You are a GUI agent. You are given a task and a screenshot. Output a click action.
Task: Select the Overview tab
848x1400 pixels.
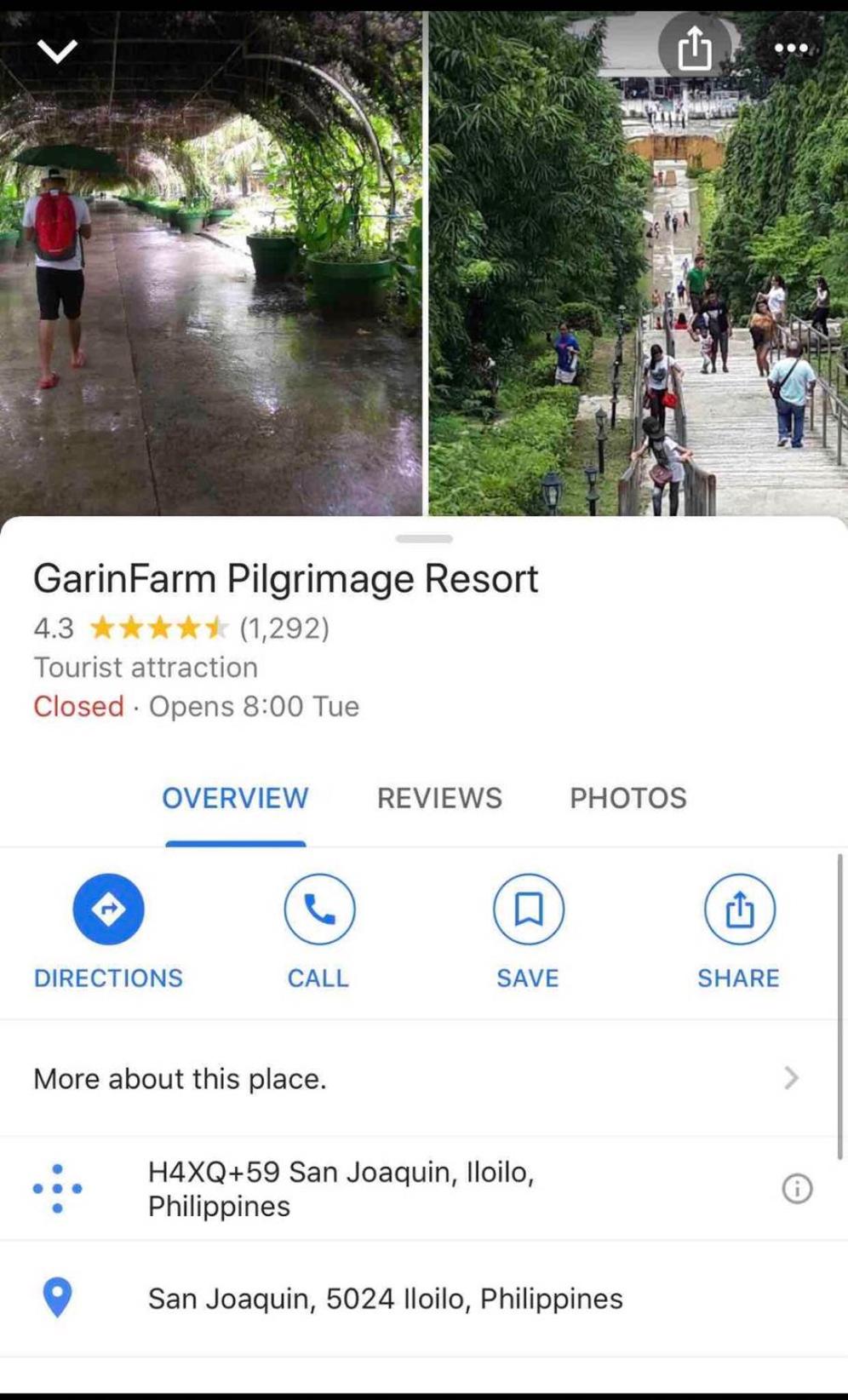point(235,798)
